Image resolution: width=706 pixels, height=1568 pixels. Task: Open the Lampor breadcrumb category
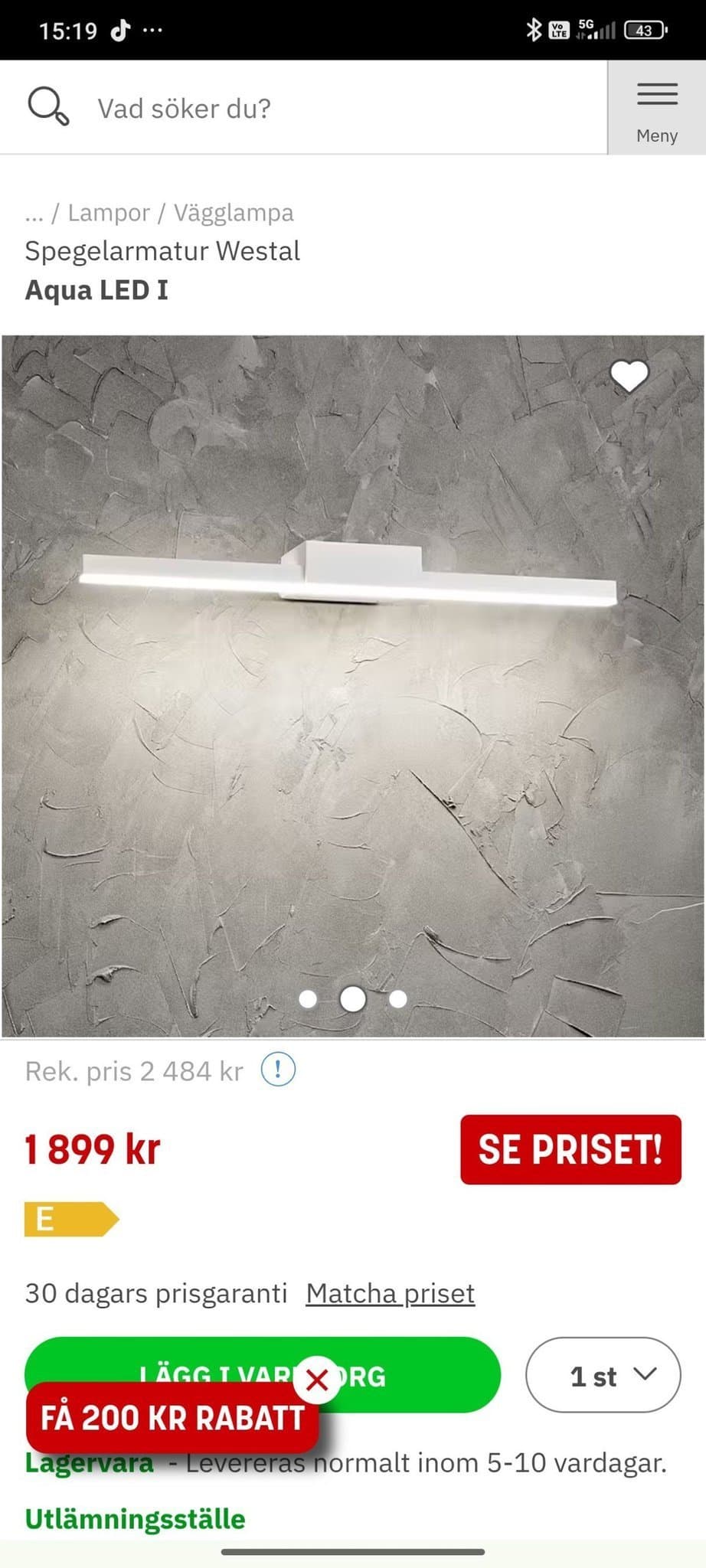[x=108, y=212]
